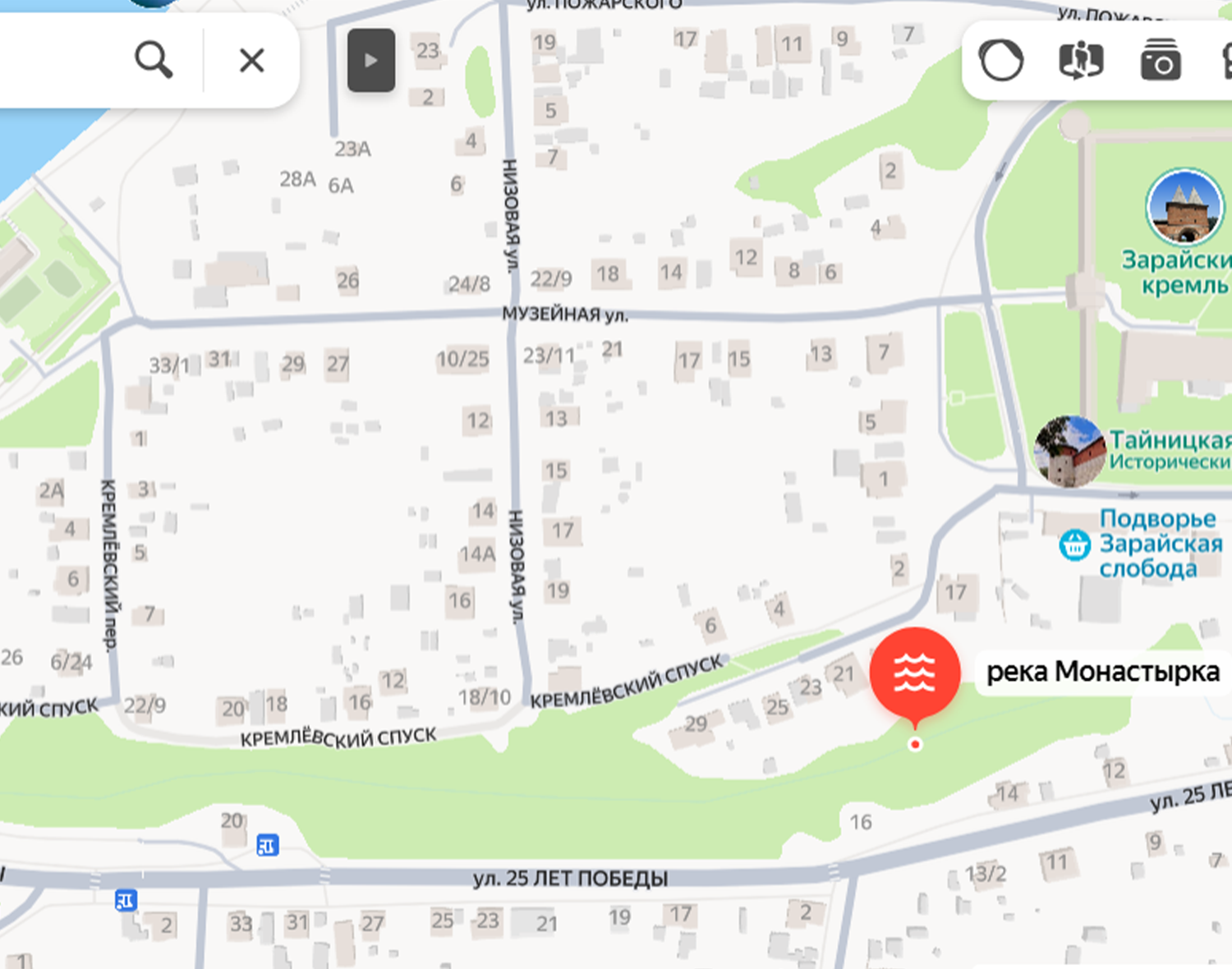Select Подворье Зарайская слобода shop marker
This screenshot has width=1232, height=969.
[x=1074, y=544]
